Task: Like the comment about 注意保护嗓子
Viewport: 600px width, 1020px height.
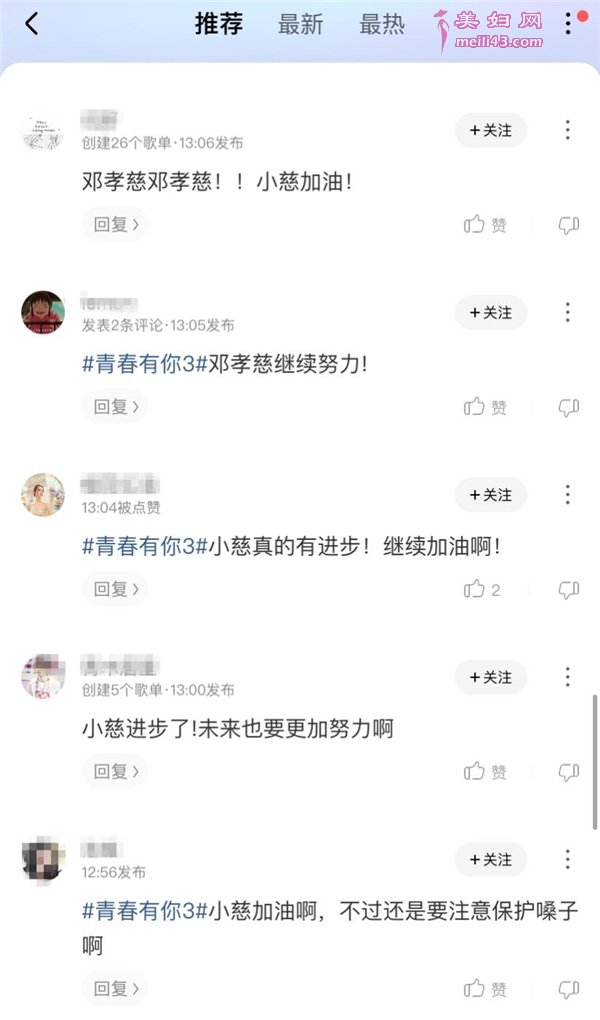Action: [485, 989]
